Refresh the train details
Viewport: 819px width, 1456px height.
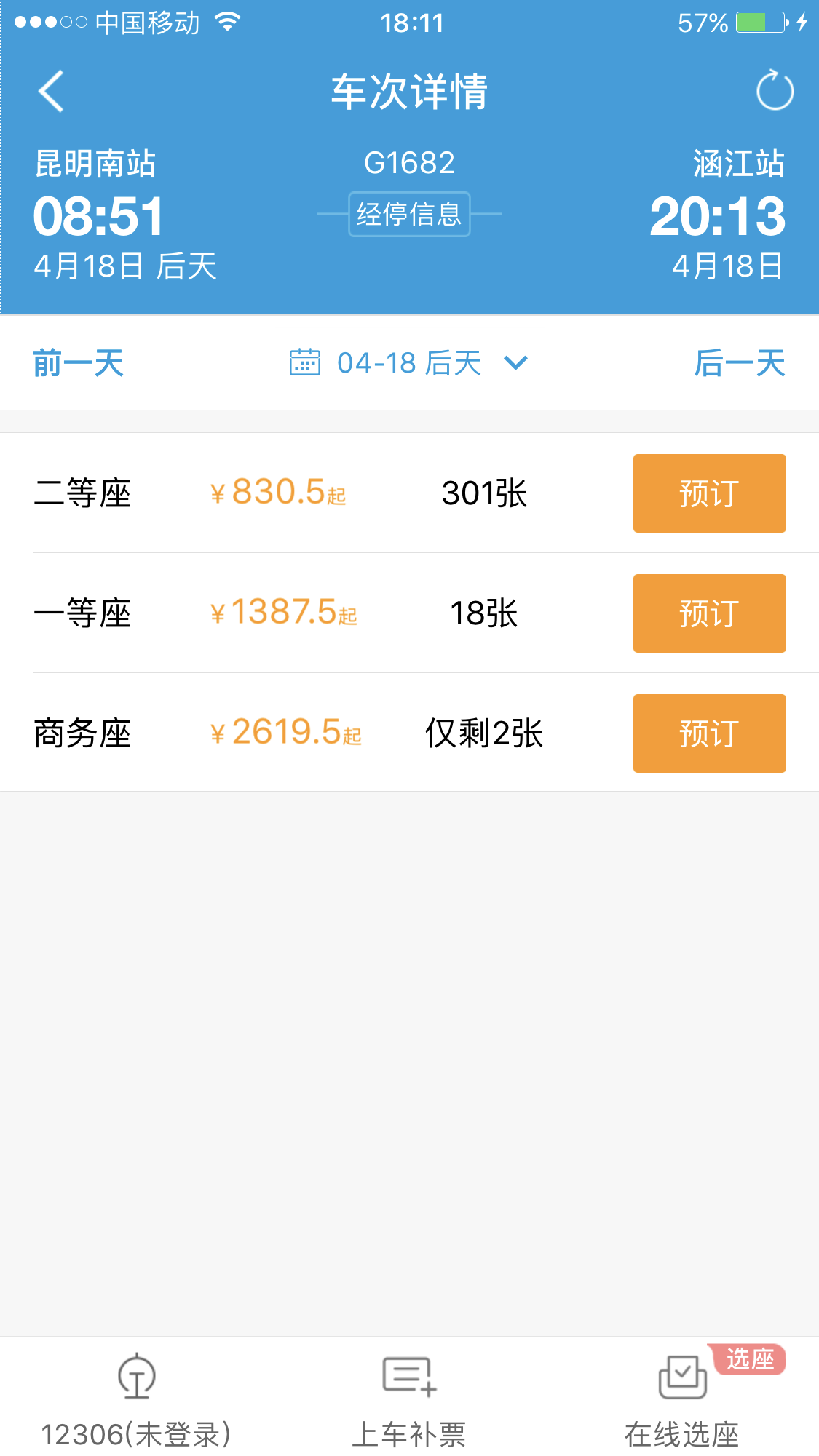point(775,91)
